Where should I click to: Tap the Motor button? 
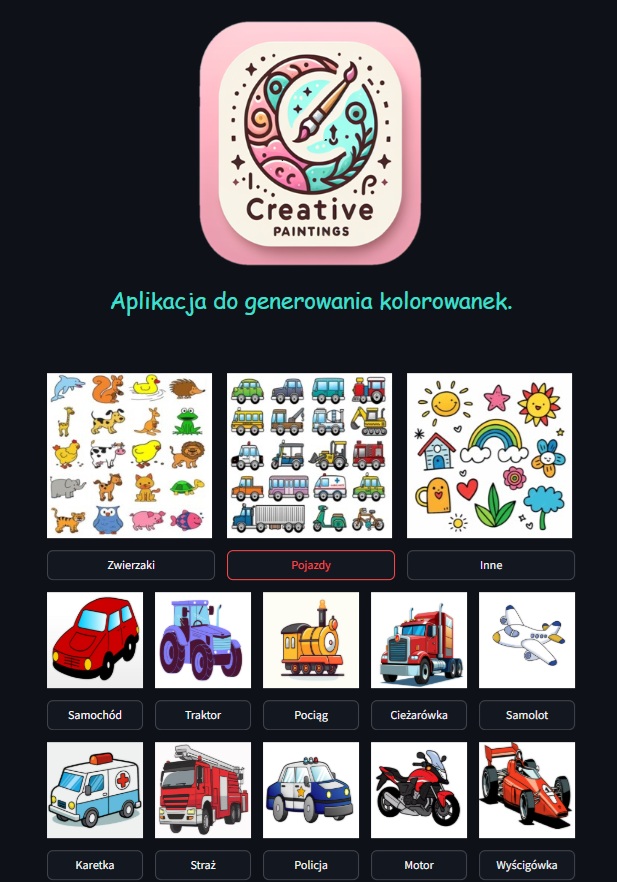419,865
